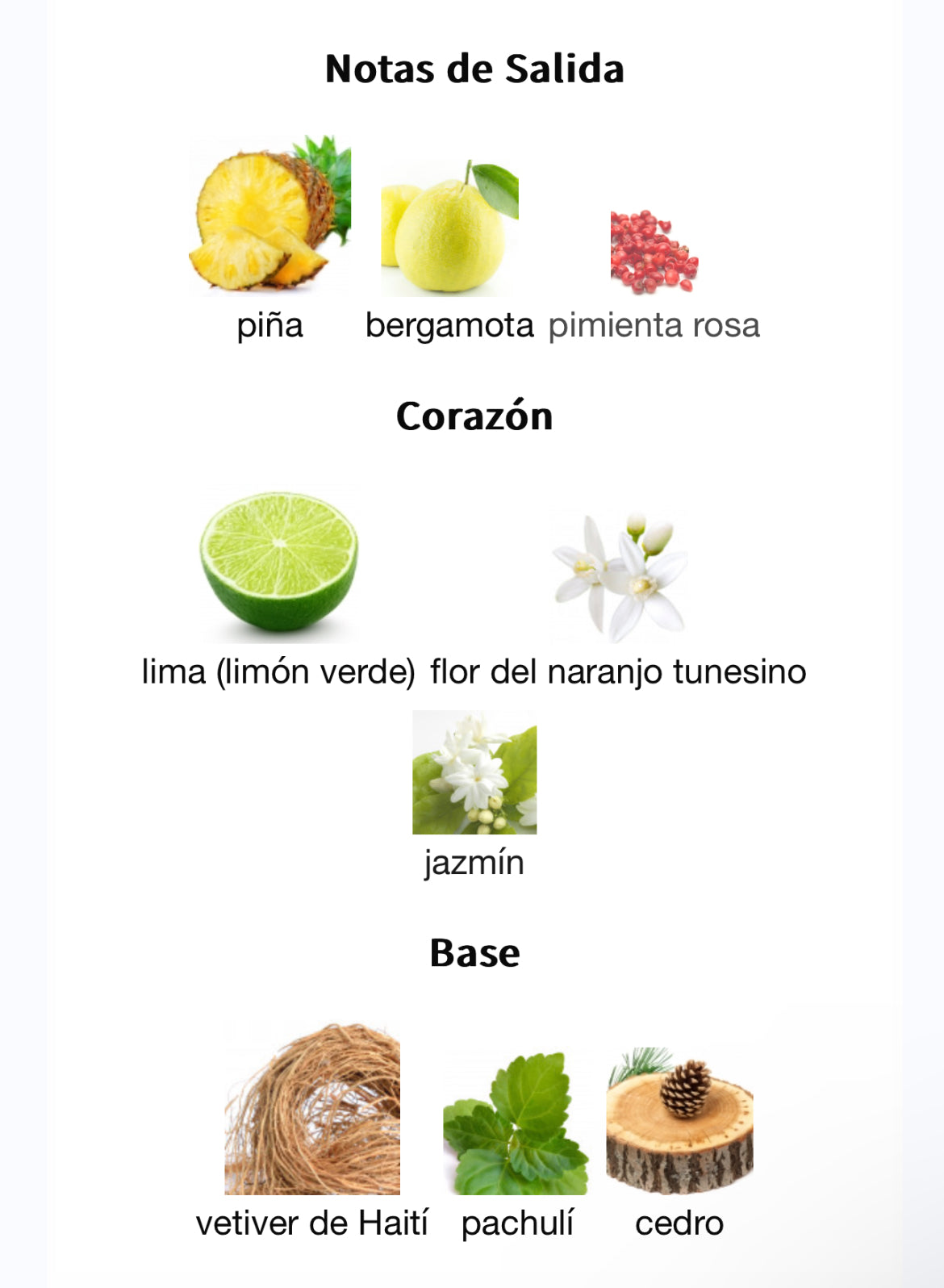The width and height of the screenshot is (944, 1288).
Task: Show details for the pachulí note
Action: click(x=517, y=1123)
